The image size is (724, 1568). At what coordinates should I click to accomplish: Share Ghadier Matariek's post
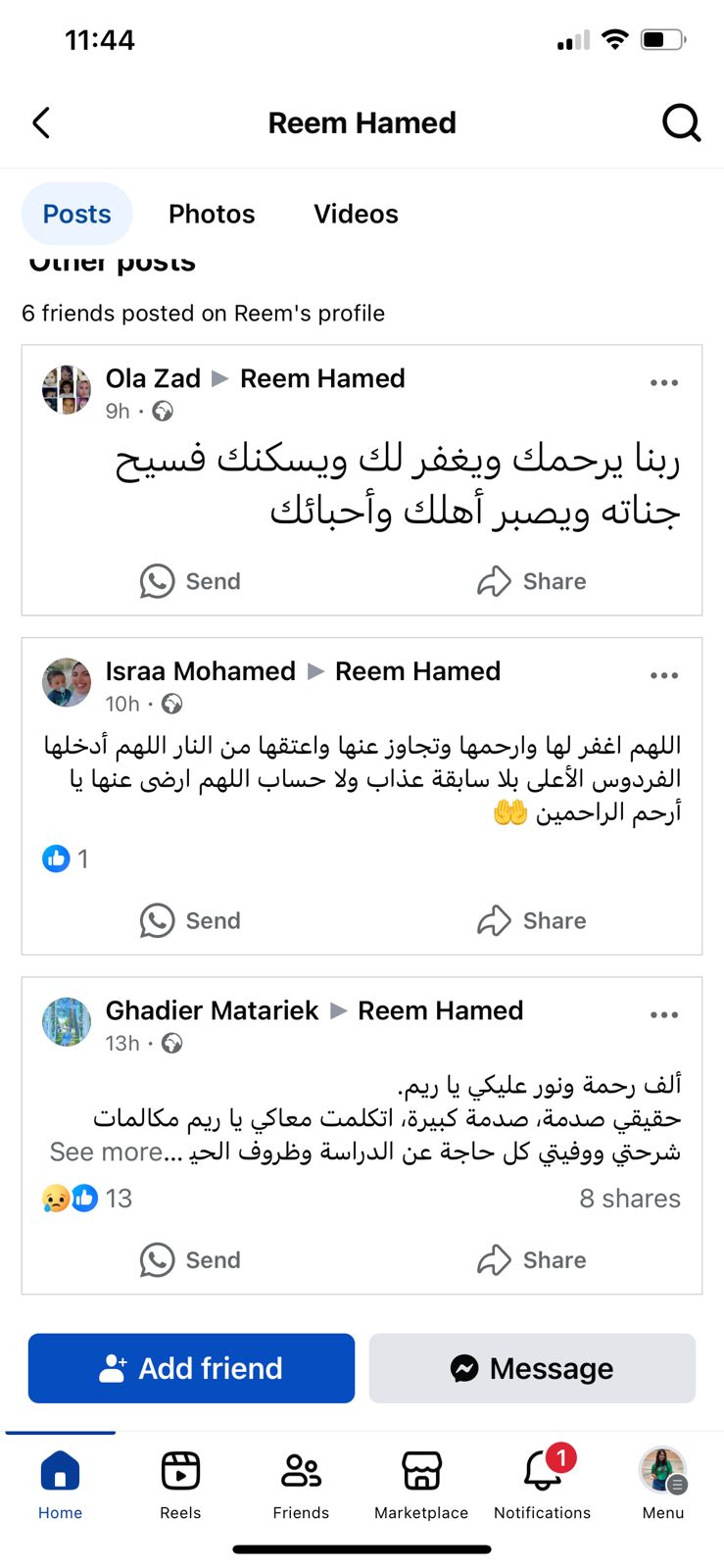(x=532, y=1260)
